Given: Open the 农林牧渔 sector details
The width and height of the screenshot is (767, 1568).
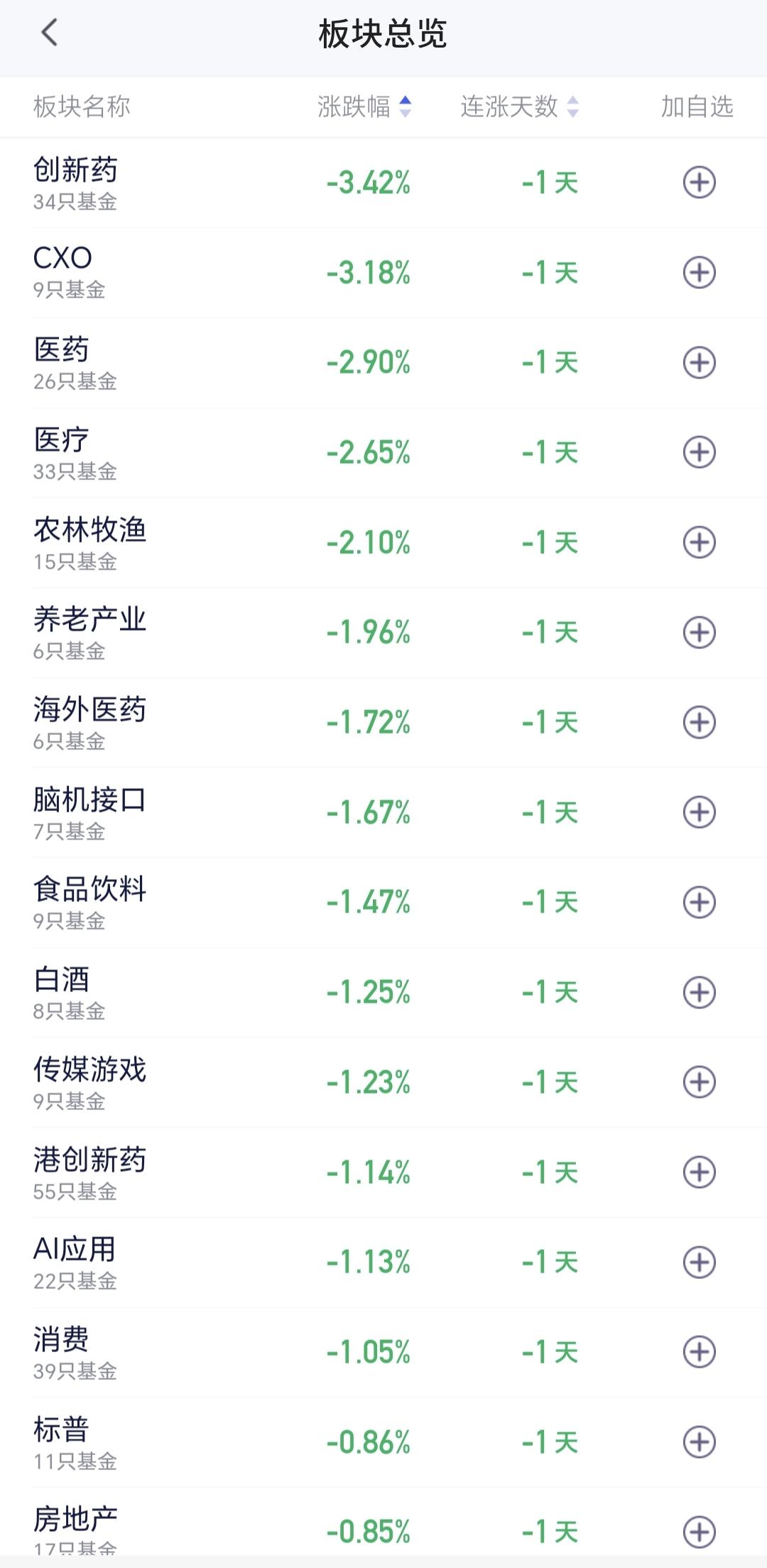Looking at the screenshot, I should click(383, 543).
